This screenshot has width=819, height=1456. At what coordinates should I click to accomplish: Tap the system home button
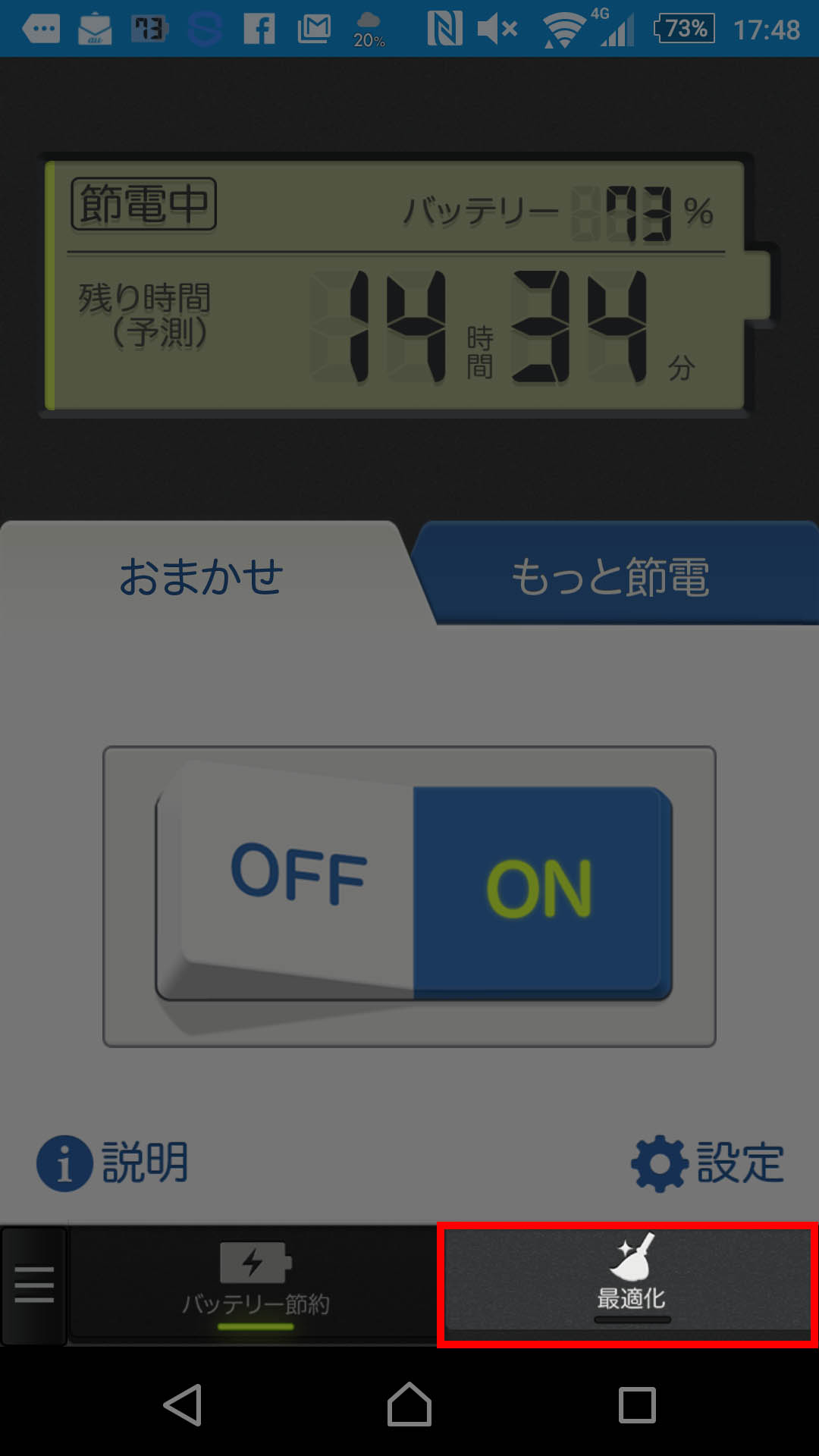409,1405
